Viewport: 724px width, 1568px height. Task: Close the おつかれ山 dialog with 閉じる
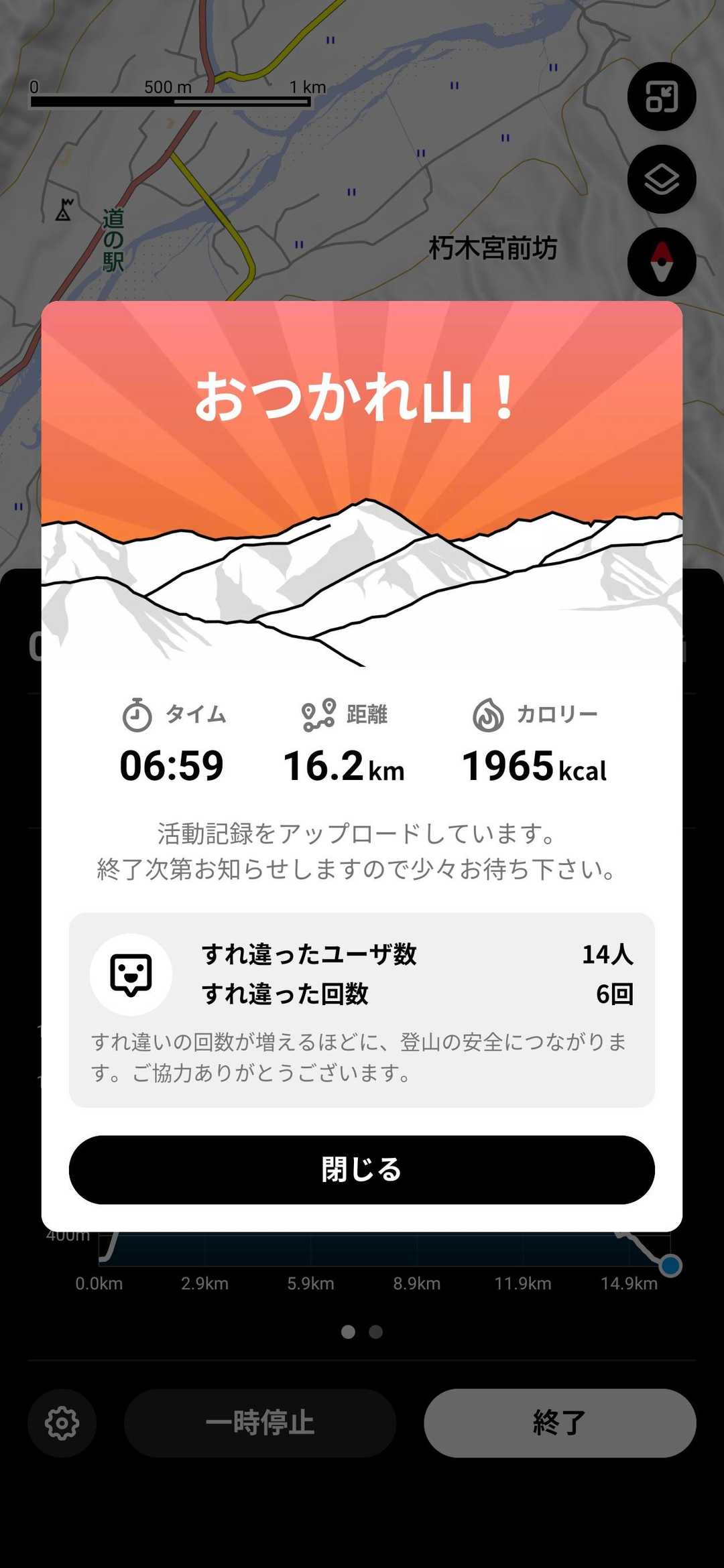click(362, 1169)
